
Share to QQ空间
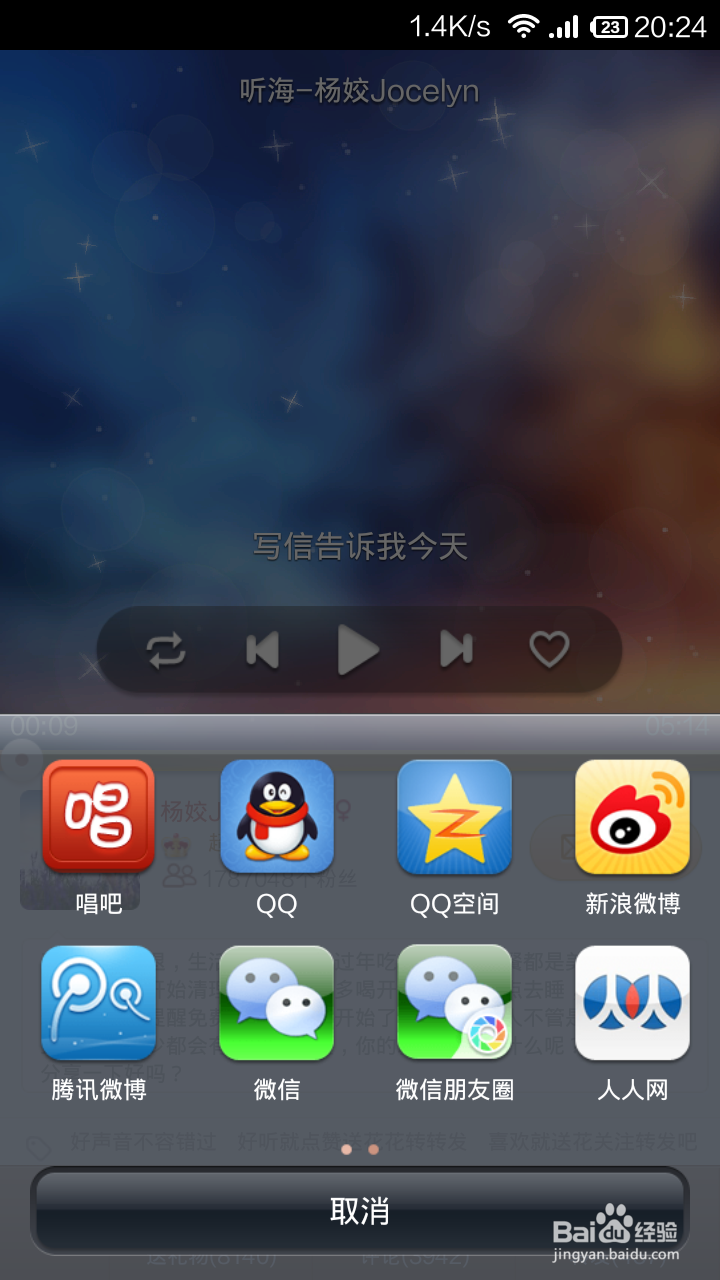click(455, 817)
